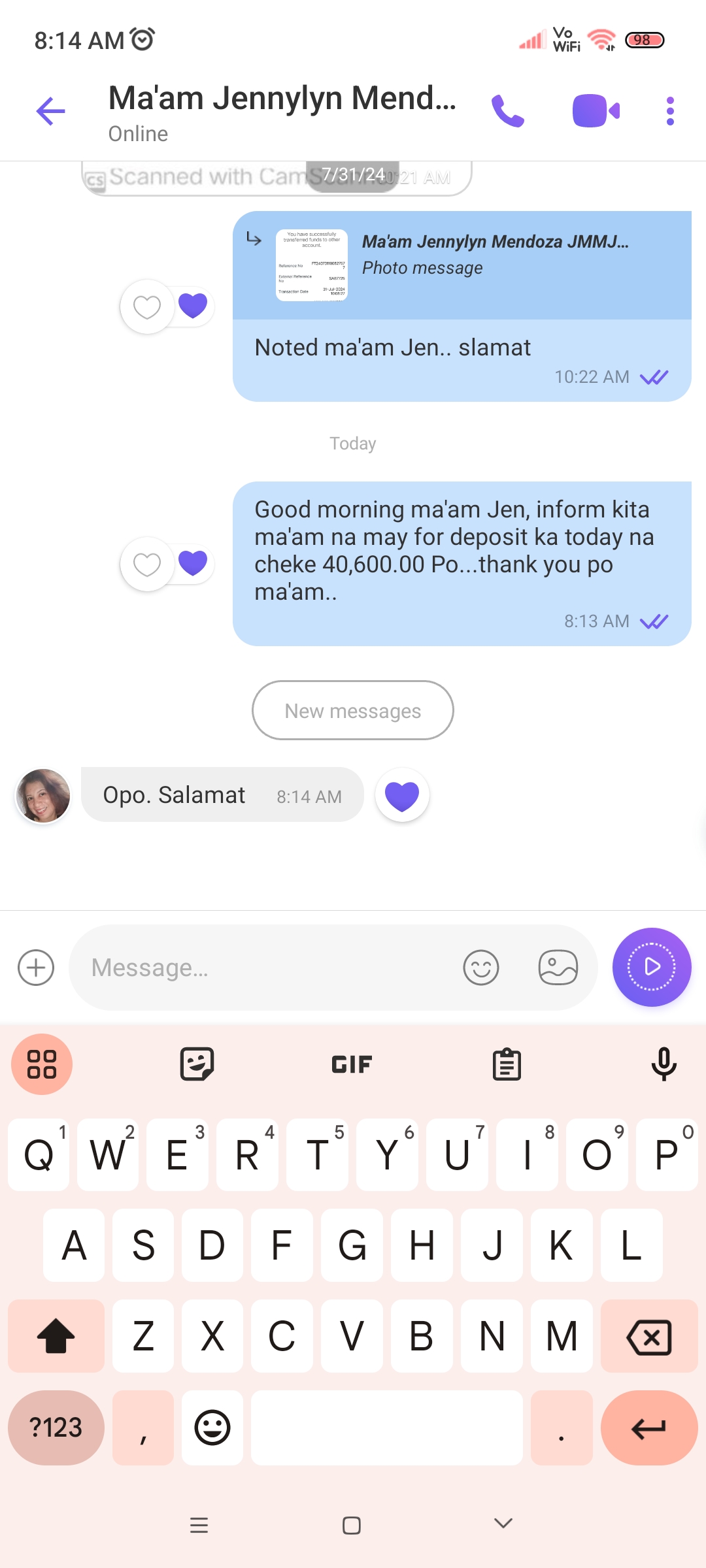The image size is (706, 1568).
Task: Tap the purple video message record button
Action: pos(652,968)
